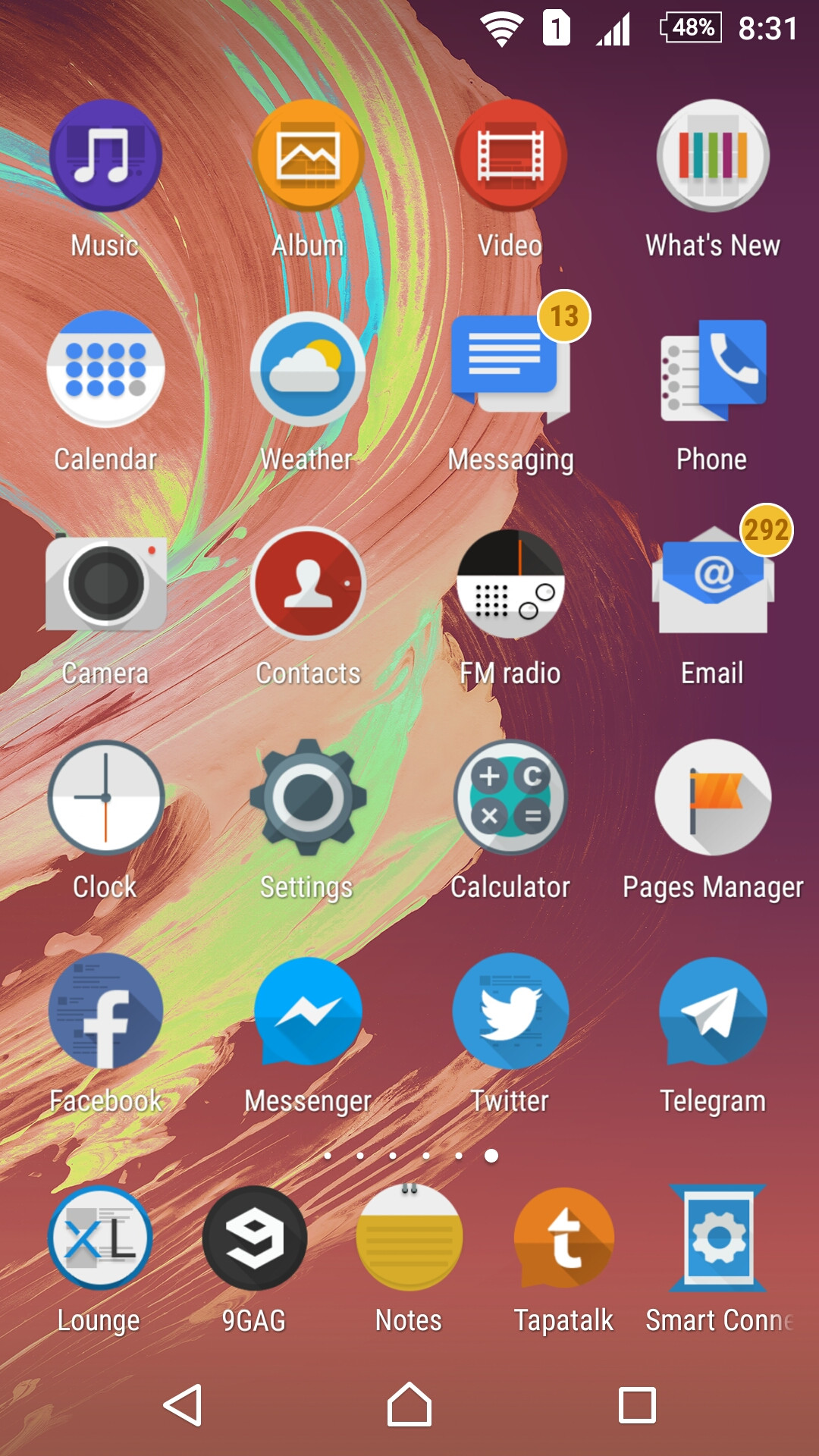
Task: Open Email showing 292 unread
Action: tap(711, 584)
